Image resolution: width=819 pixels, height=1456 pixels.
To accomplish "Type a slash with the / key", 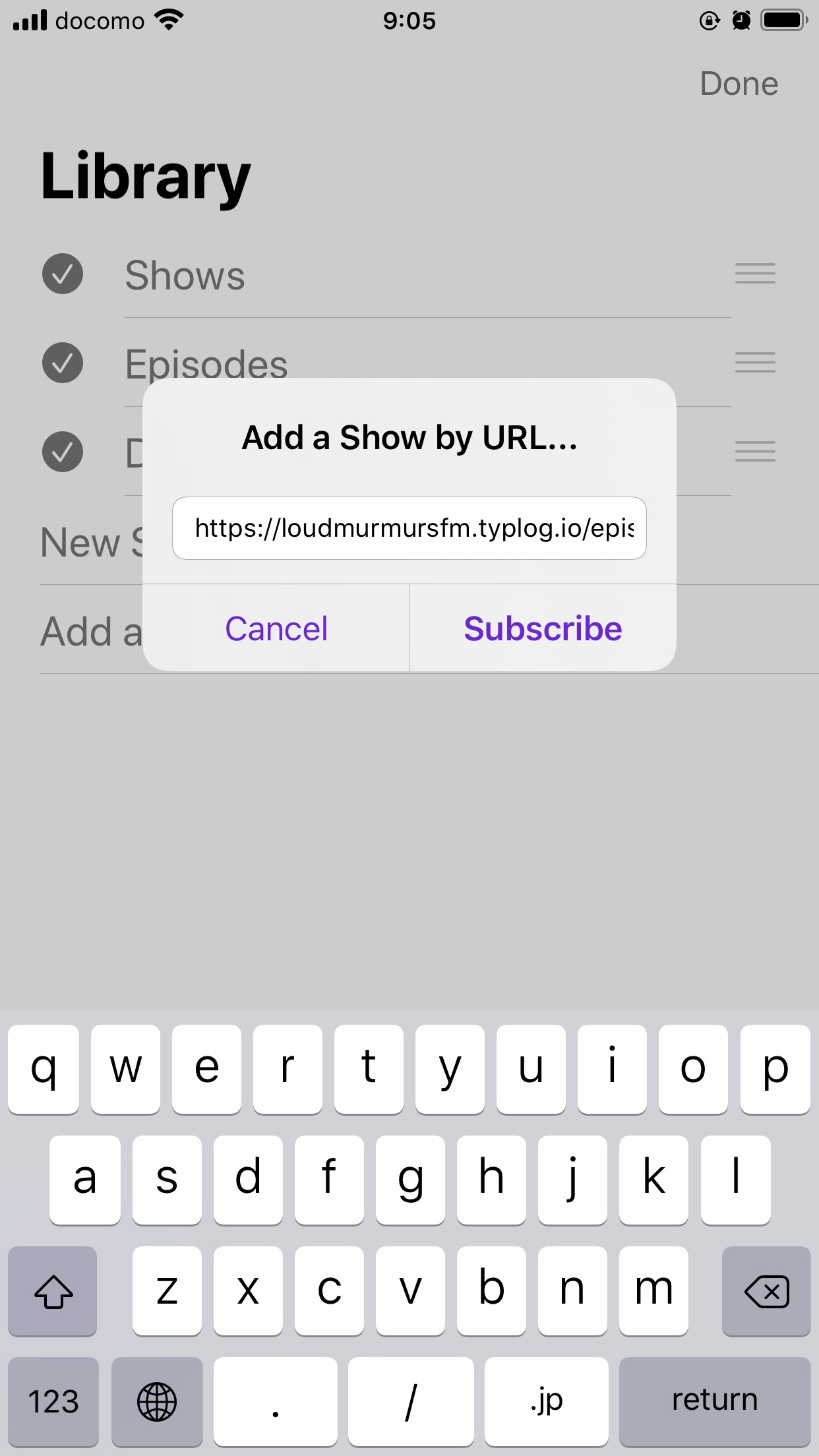I will (x=411, y=1400).
